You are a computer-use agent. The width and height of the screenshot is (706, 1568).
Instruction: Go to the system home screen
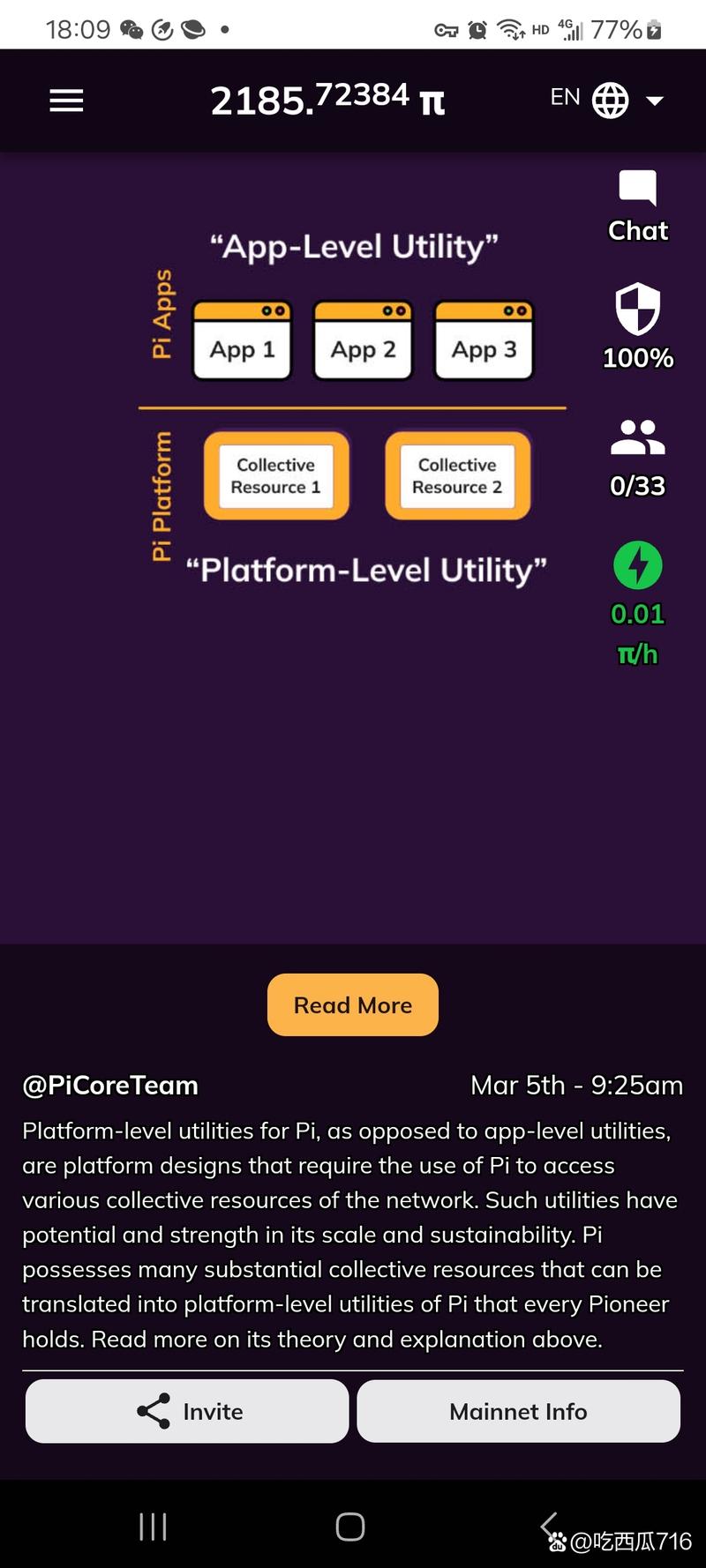pos(350,1527)
